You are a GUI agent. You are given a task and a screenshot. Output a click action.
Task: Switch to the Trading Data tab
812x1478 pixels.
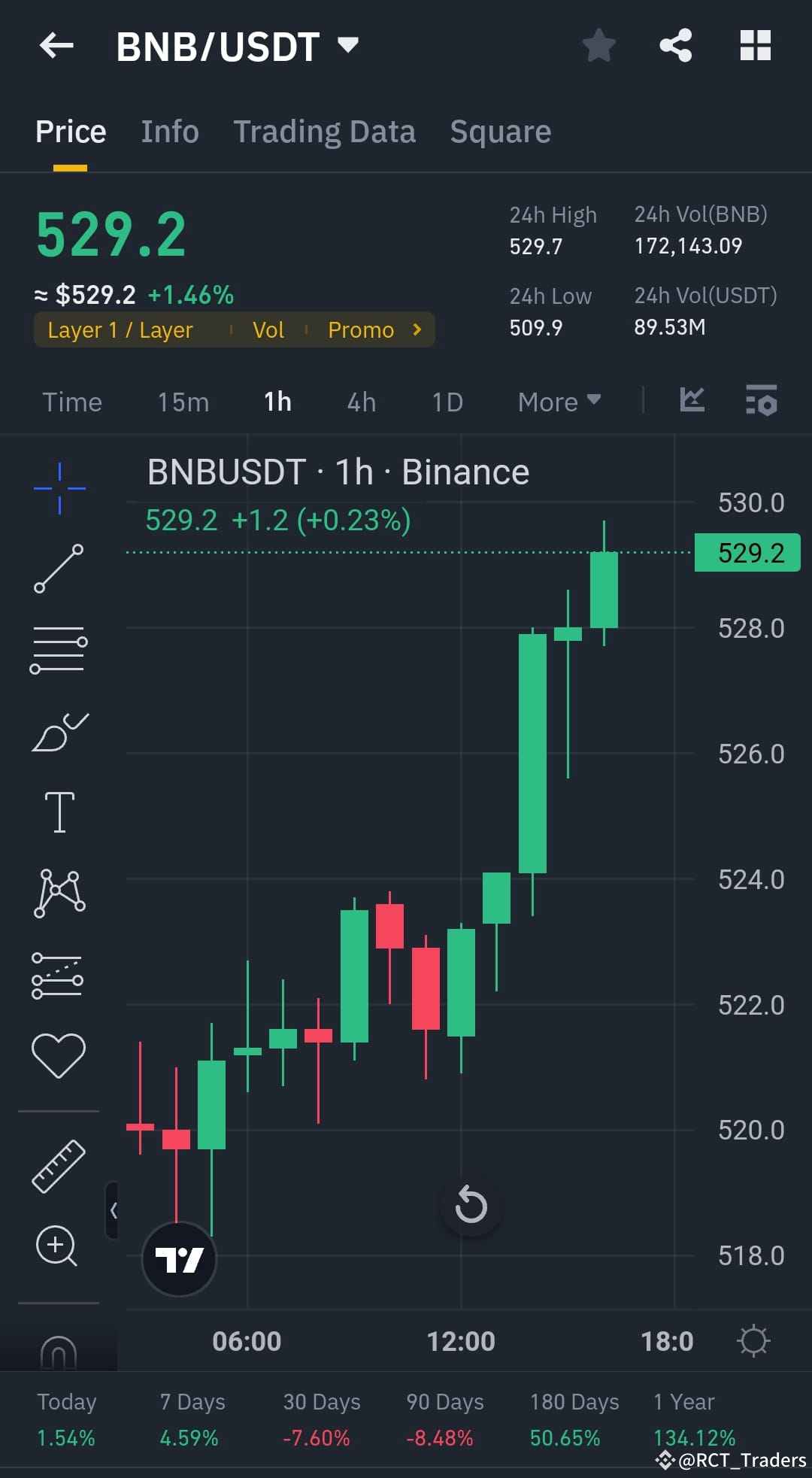[x=325, y=131]
